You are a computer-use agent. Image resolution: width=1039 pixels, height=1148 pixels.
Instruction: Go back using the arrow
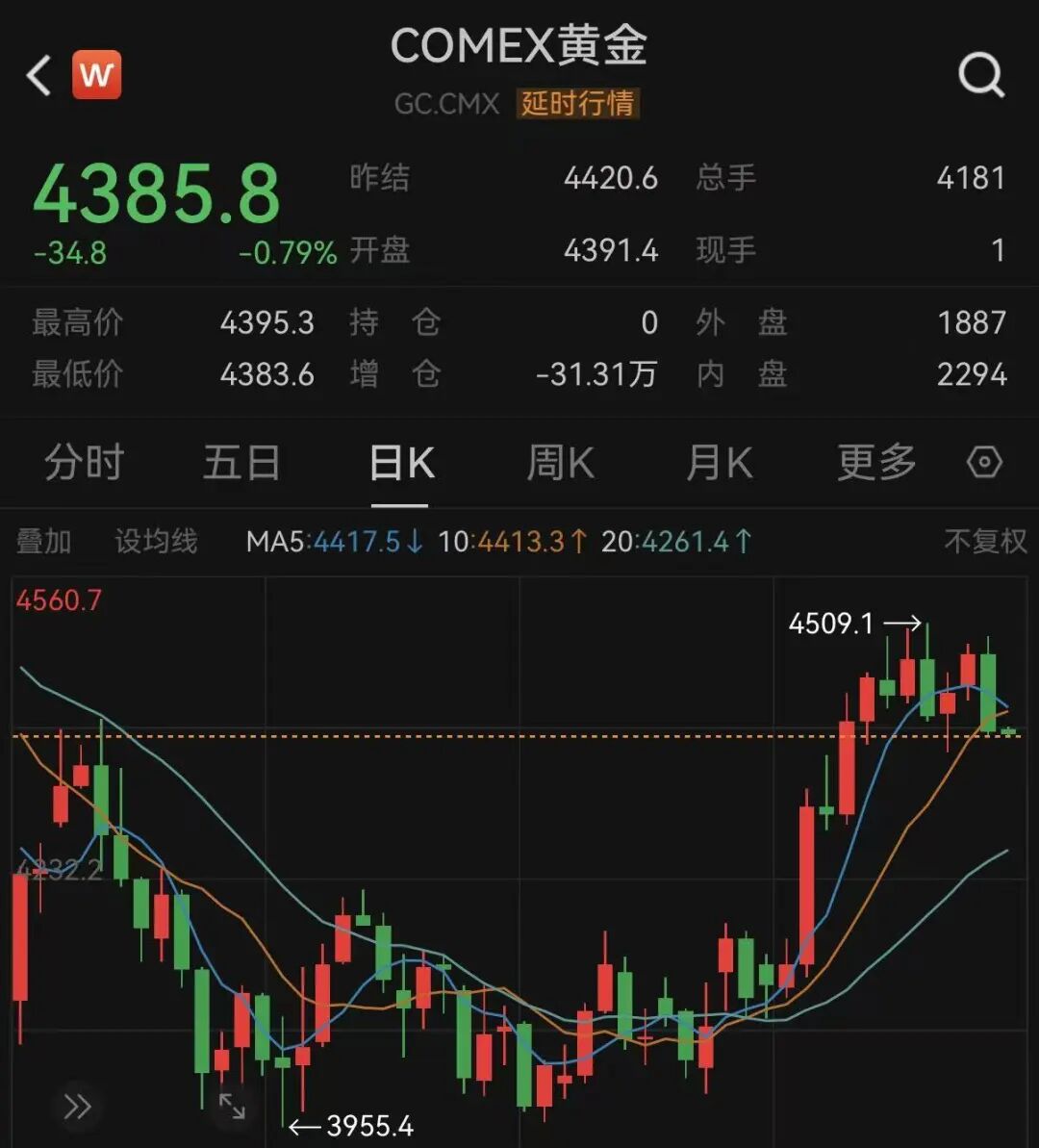[x=38, y=75]
